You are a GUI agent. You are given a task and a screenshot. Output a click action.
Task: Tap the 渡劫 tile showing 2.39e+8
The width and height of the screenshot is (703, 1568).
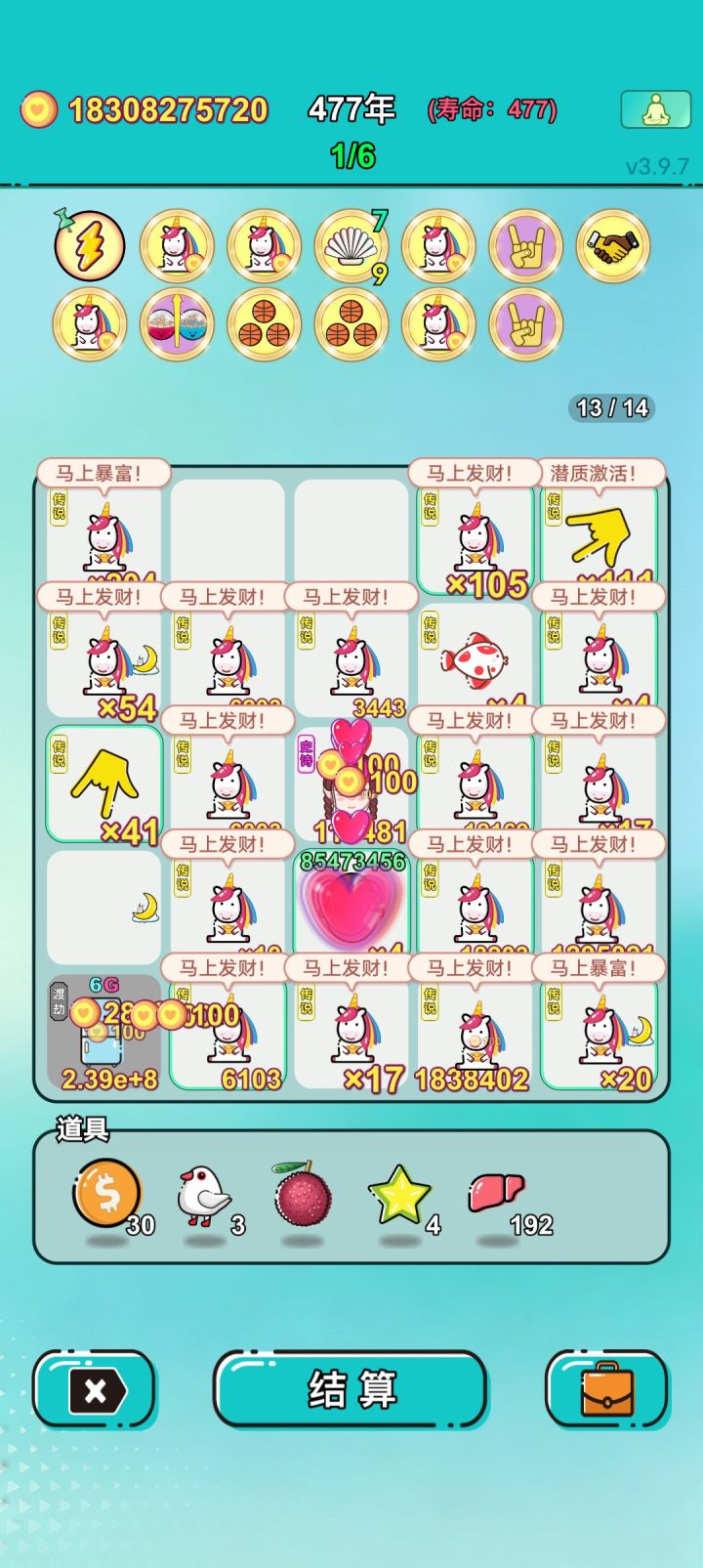coord(104,1033)
